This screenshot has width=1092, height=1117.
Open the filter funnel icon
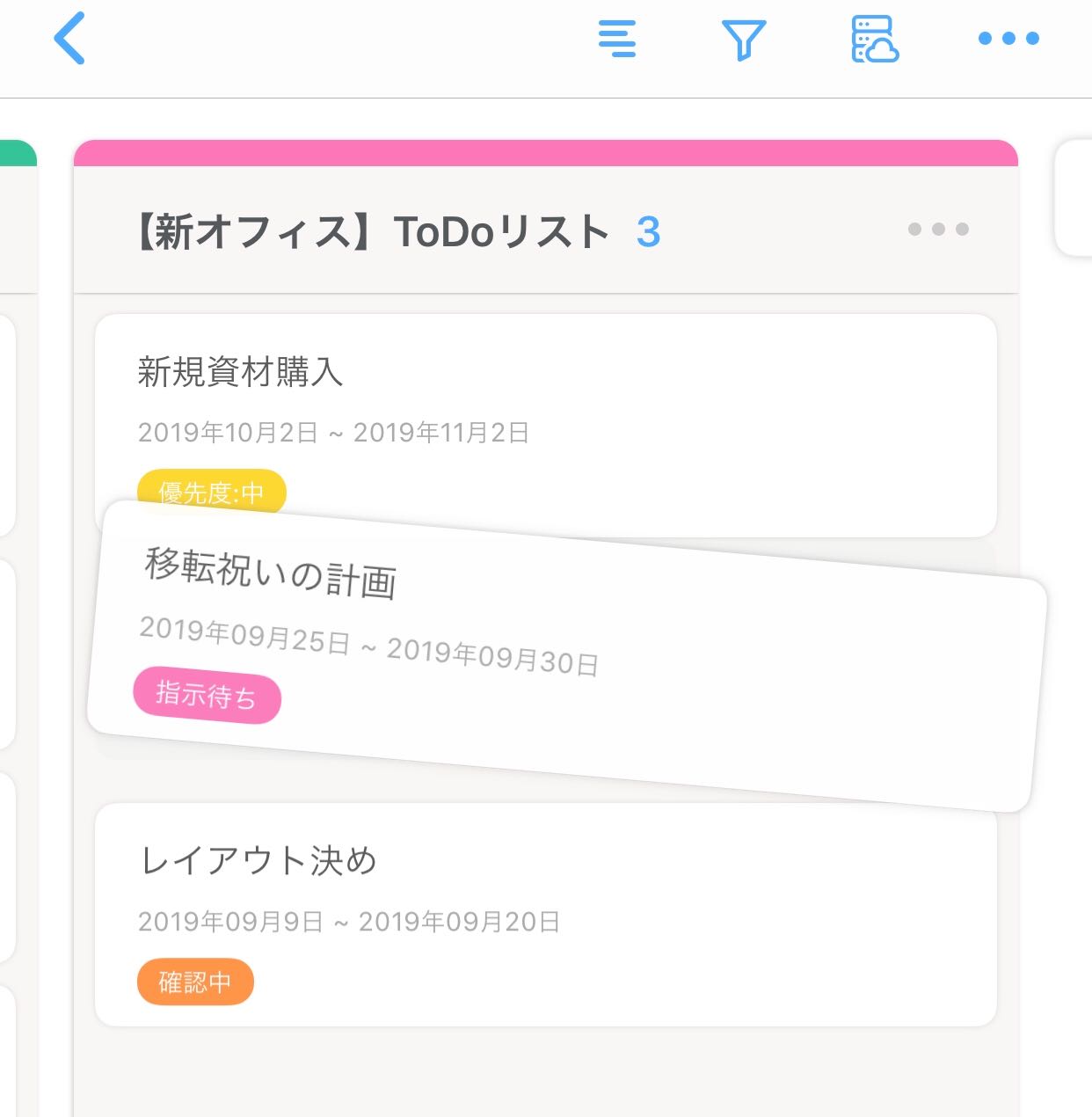(x=744, y=40)
